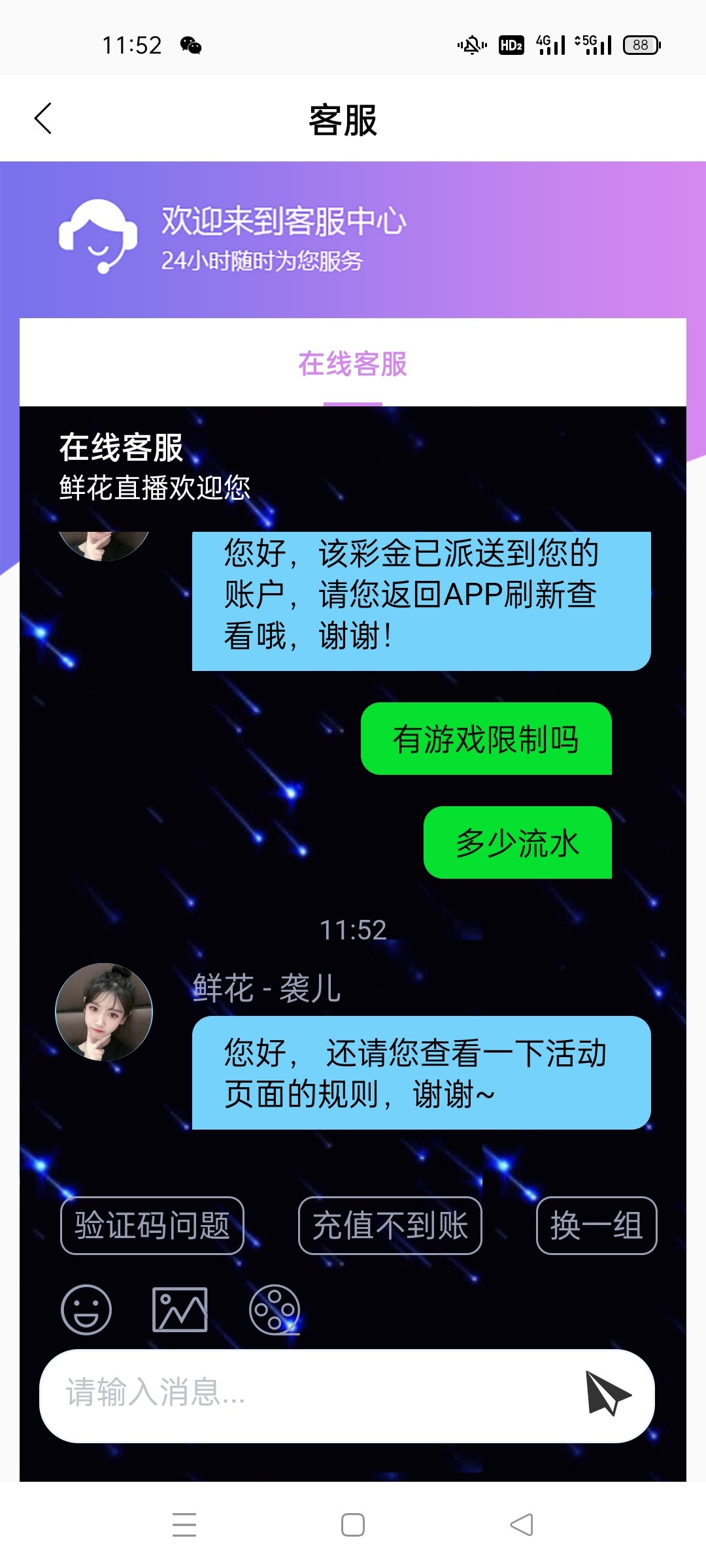
Task: Return to the phone's home screen
Action: point(353,1524)
